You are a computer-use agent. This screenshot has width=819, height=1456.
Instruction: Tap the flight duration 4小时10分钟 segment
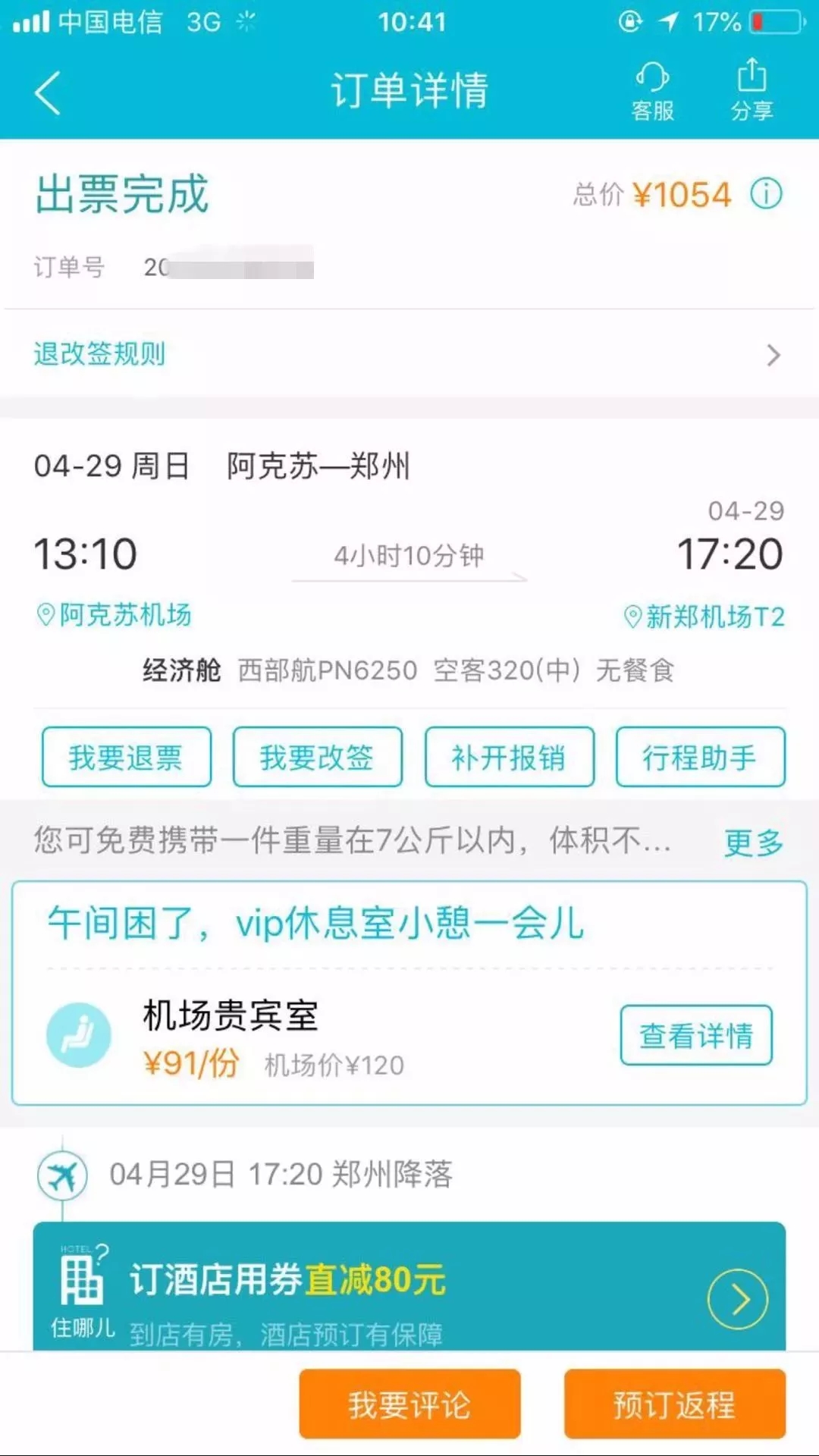409,555
